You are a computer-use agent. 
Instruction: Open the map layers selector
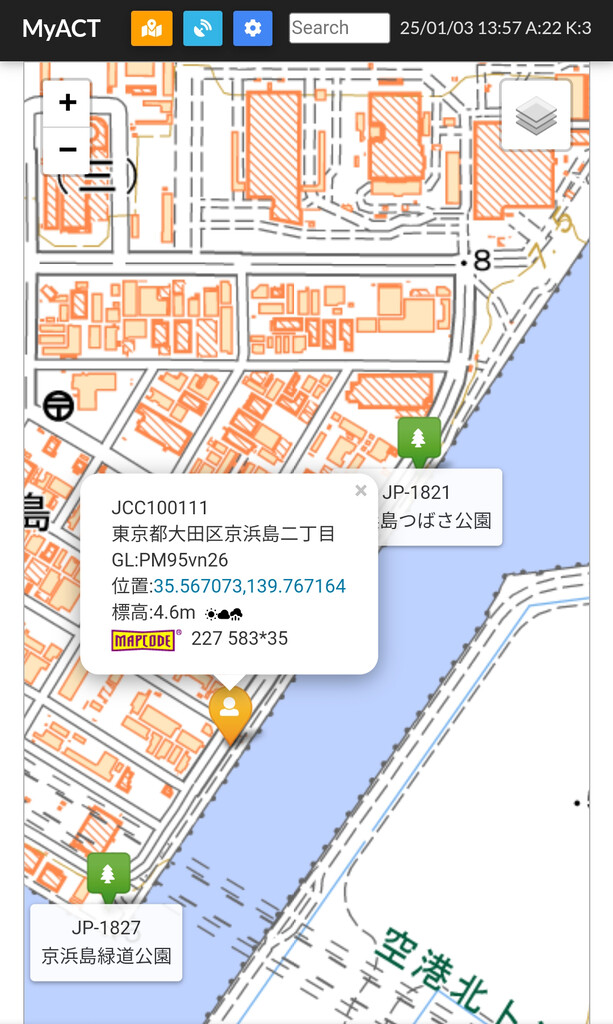(536, 115)
